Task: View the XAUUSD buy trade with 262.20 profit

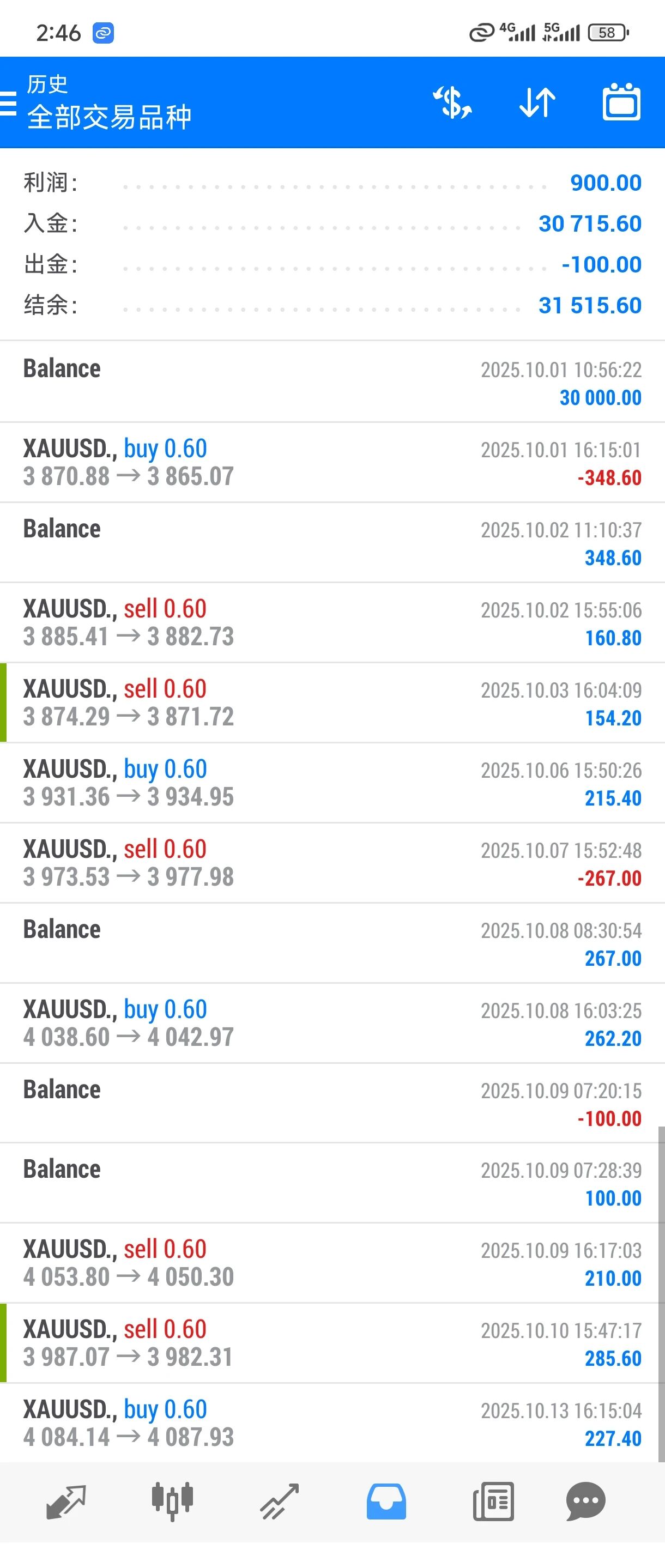Action: coord(332,1023)
